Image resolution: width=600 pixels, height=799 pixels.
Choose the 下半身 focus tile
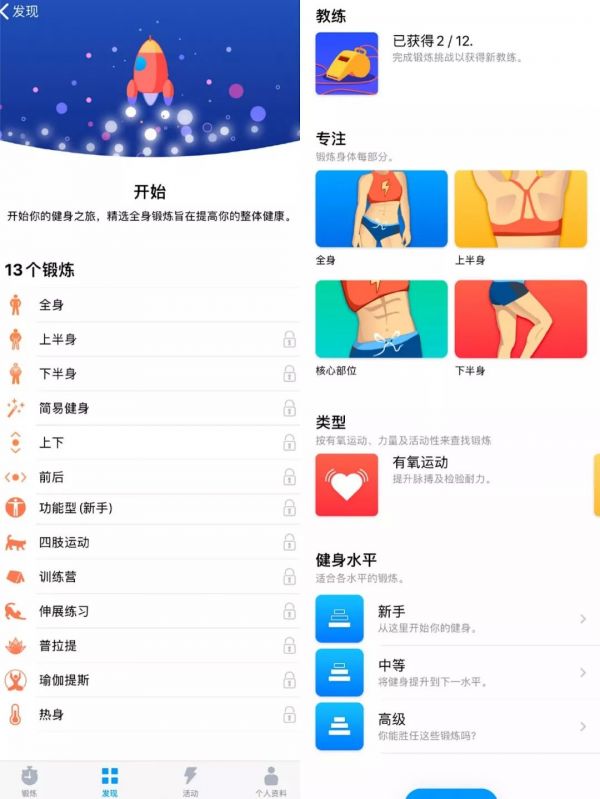point(520,319)
